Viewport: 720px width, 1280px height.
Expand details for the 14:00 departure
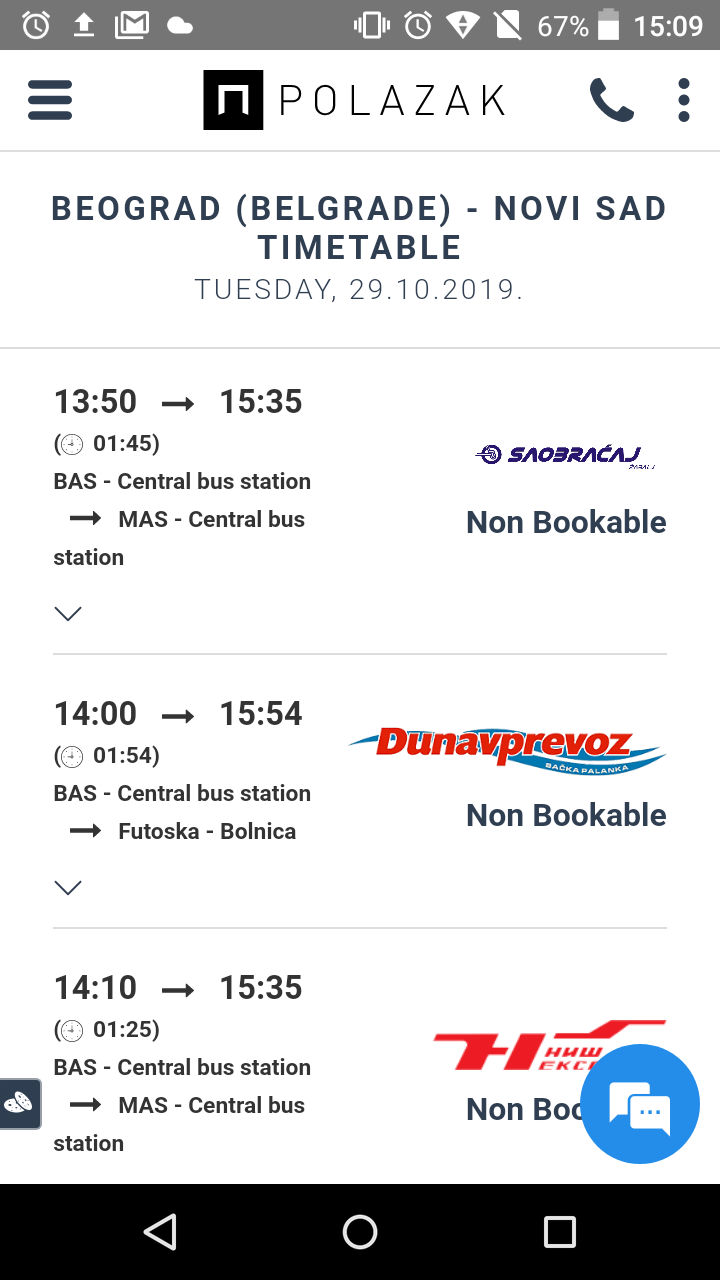pyautogui.click(x=68, y=887)
